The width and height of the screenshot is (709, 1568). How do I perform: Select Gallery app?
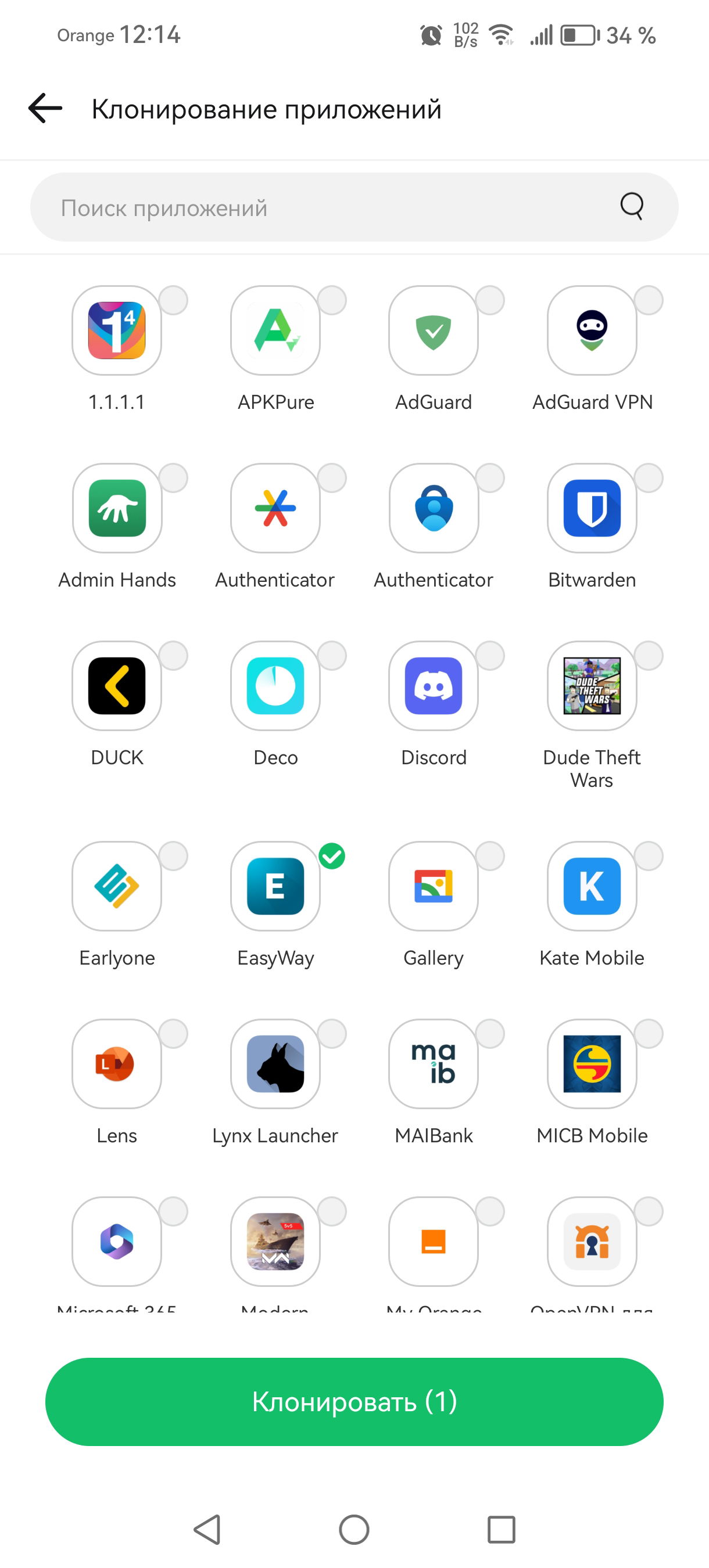[433, 886]
